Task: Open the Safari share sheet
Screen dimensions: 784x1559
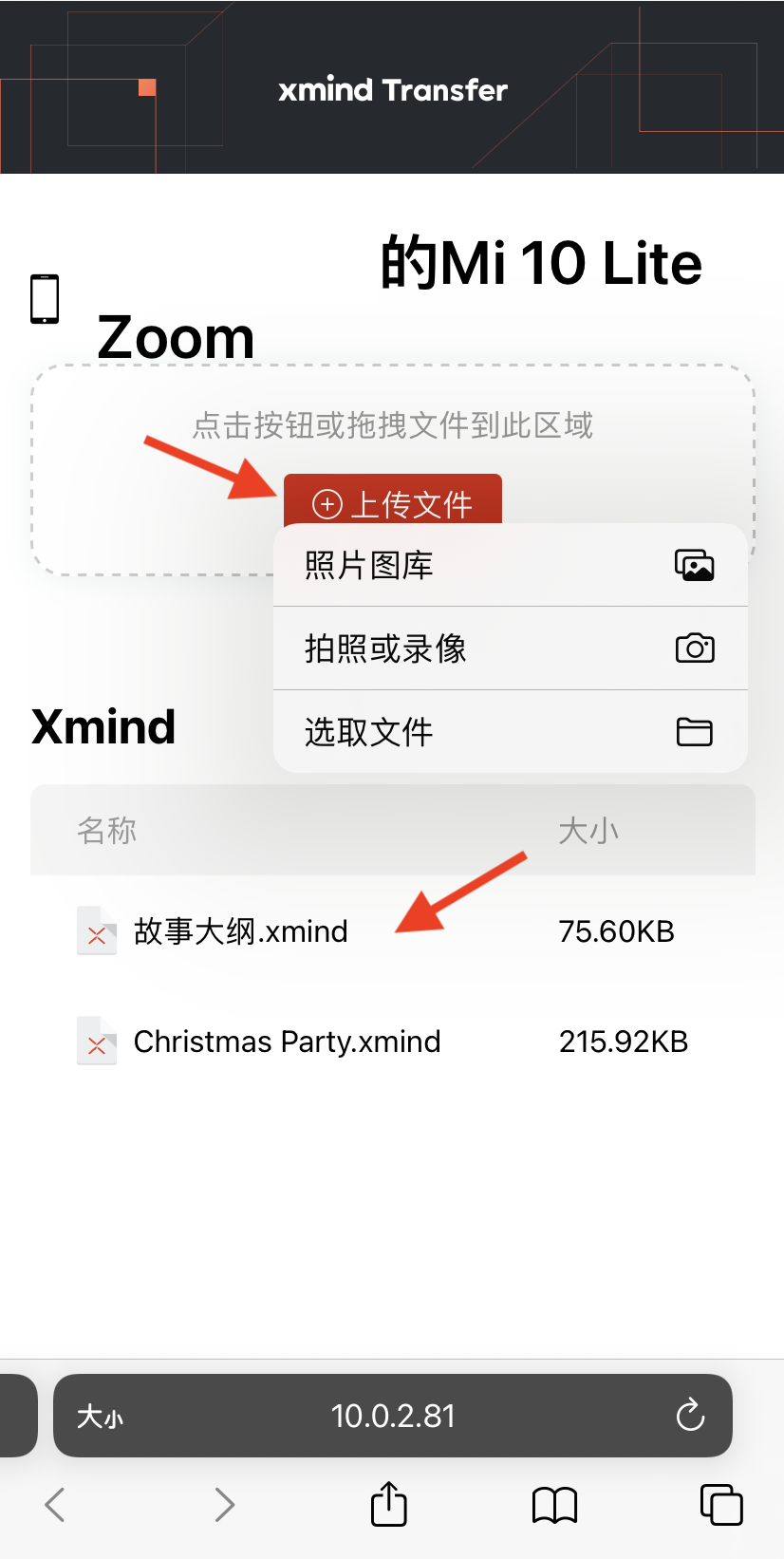Action: pyautogui.click(x=389, y=1504)
